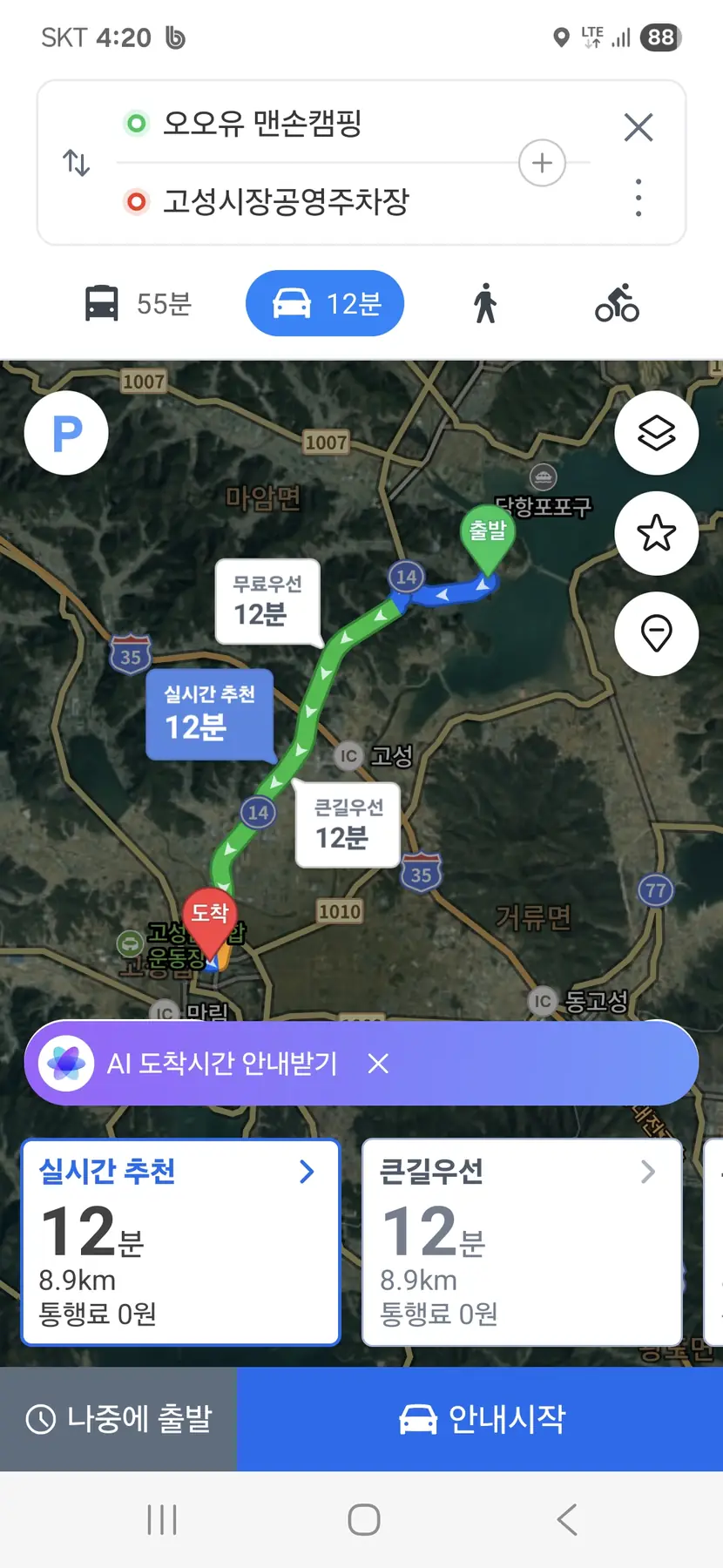Open favorites star button
This screenshot has height=1568, width=723.
(x=656, y=533)
